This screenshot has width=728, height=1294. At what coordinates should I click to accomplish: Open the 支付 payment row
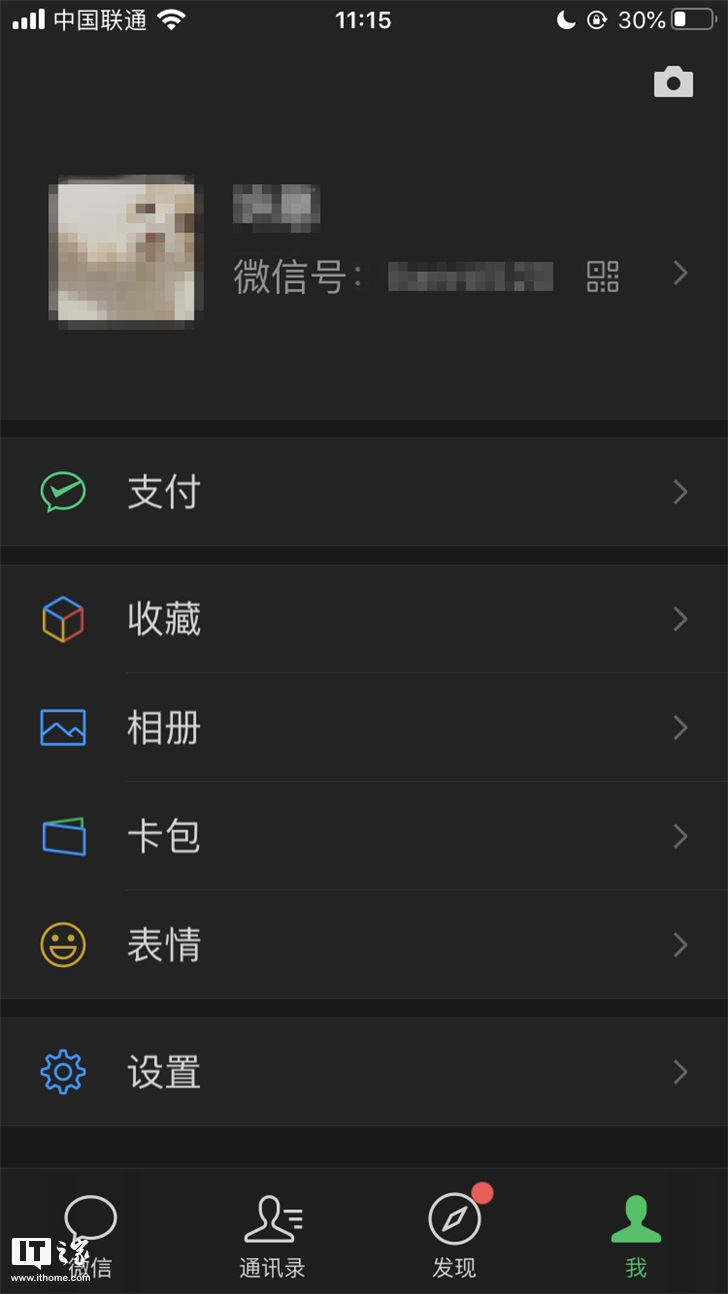point(364,492)
